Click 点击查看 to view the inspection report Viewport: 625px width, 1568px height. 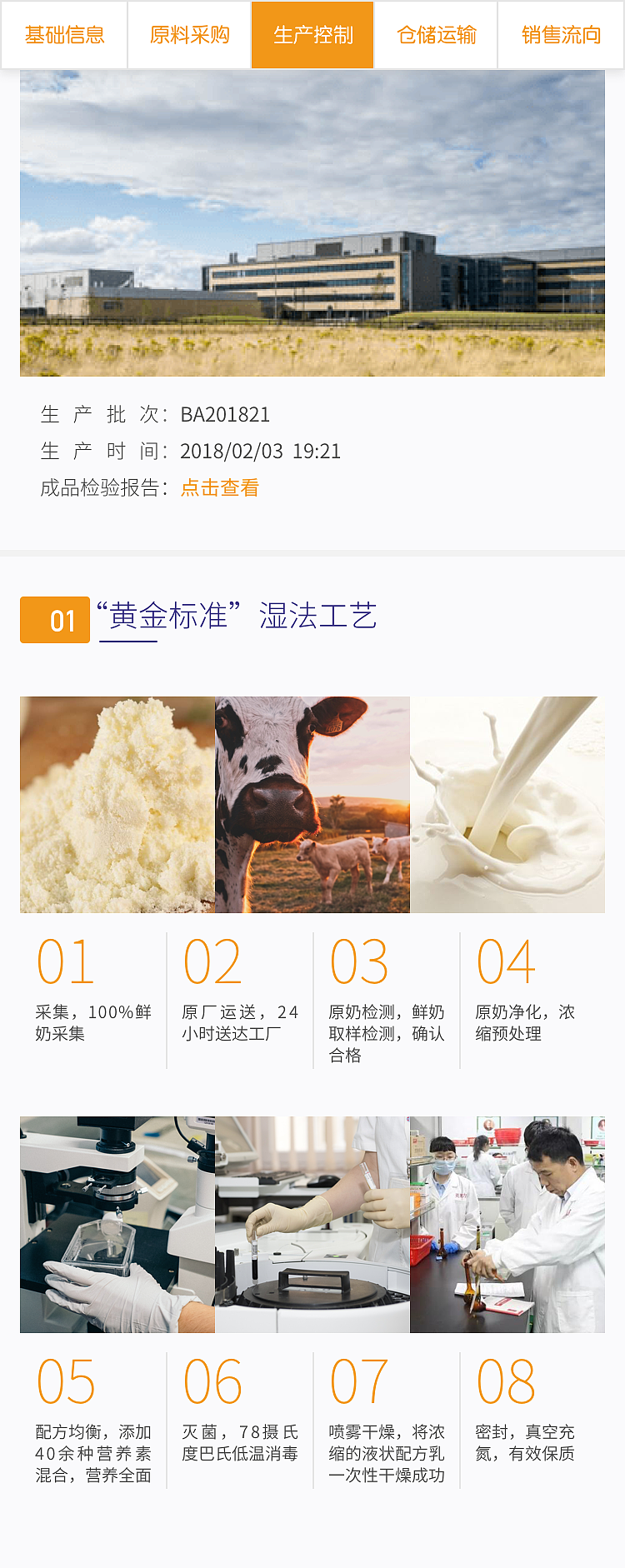[220, 487]
